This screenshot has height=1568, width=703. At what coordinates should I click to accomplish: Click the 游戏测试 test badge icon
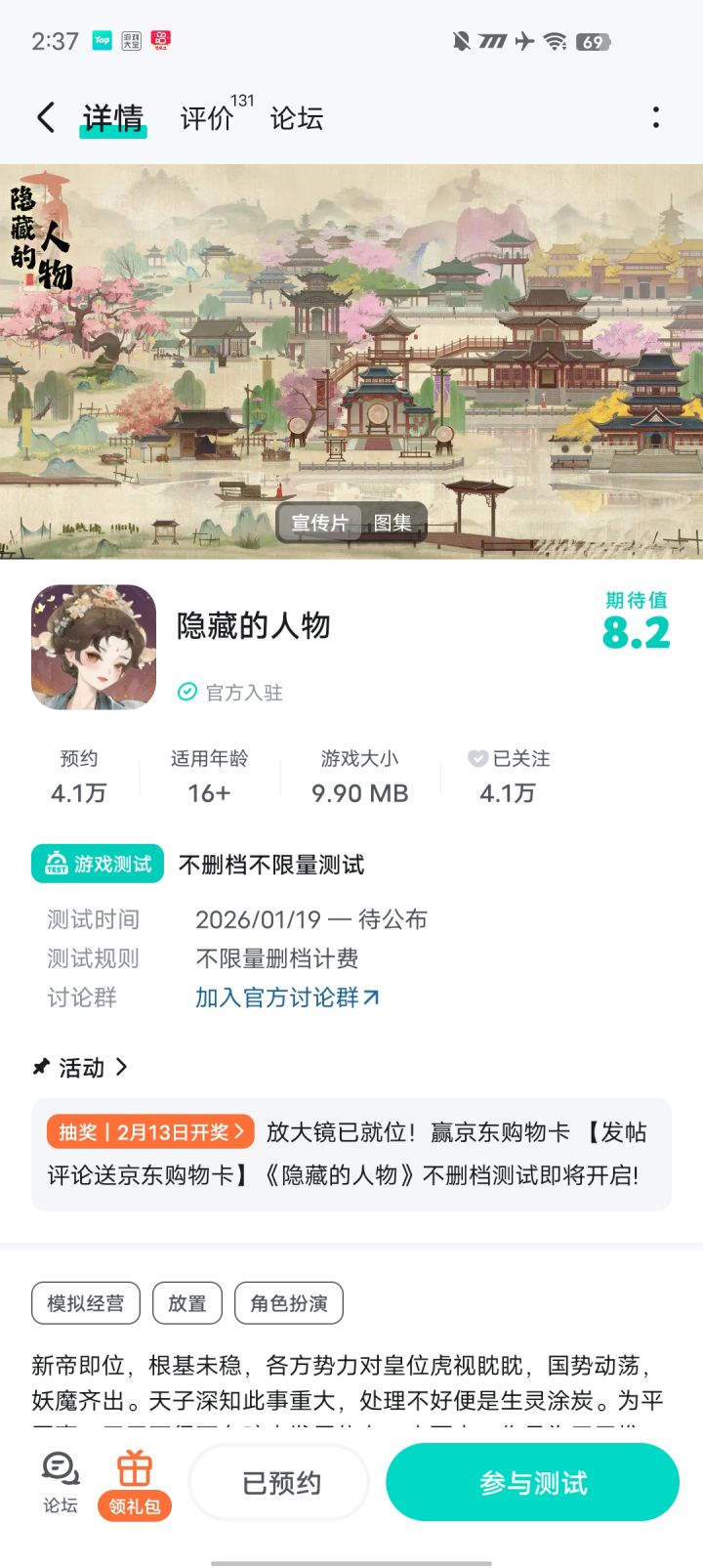coord(56,864)
